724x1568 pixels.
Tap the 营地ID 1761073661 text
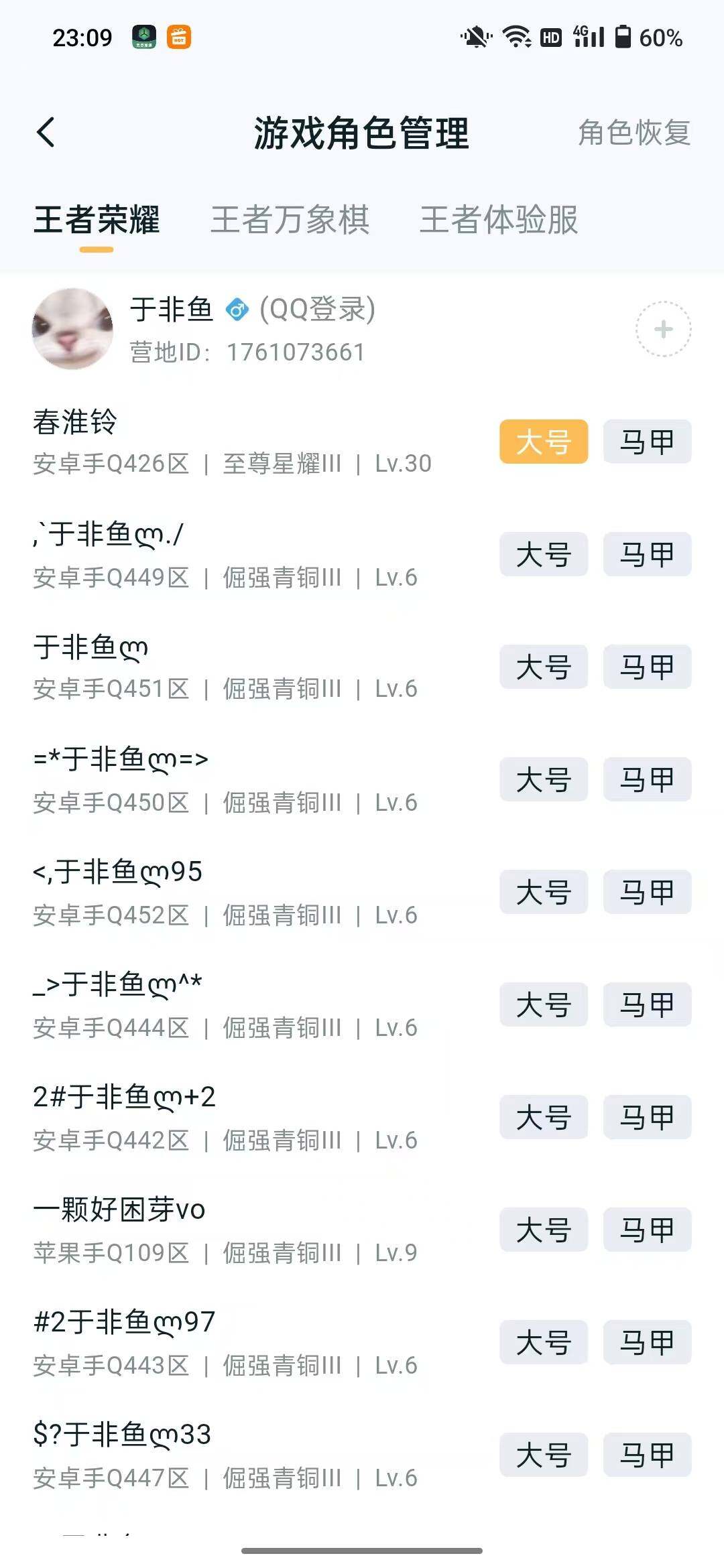pyautogui.click(x=248, y=351)
